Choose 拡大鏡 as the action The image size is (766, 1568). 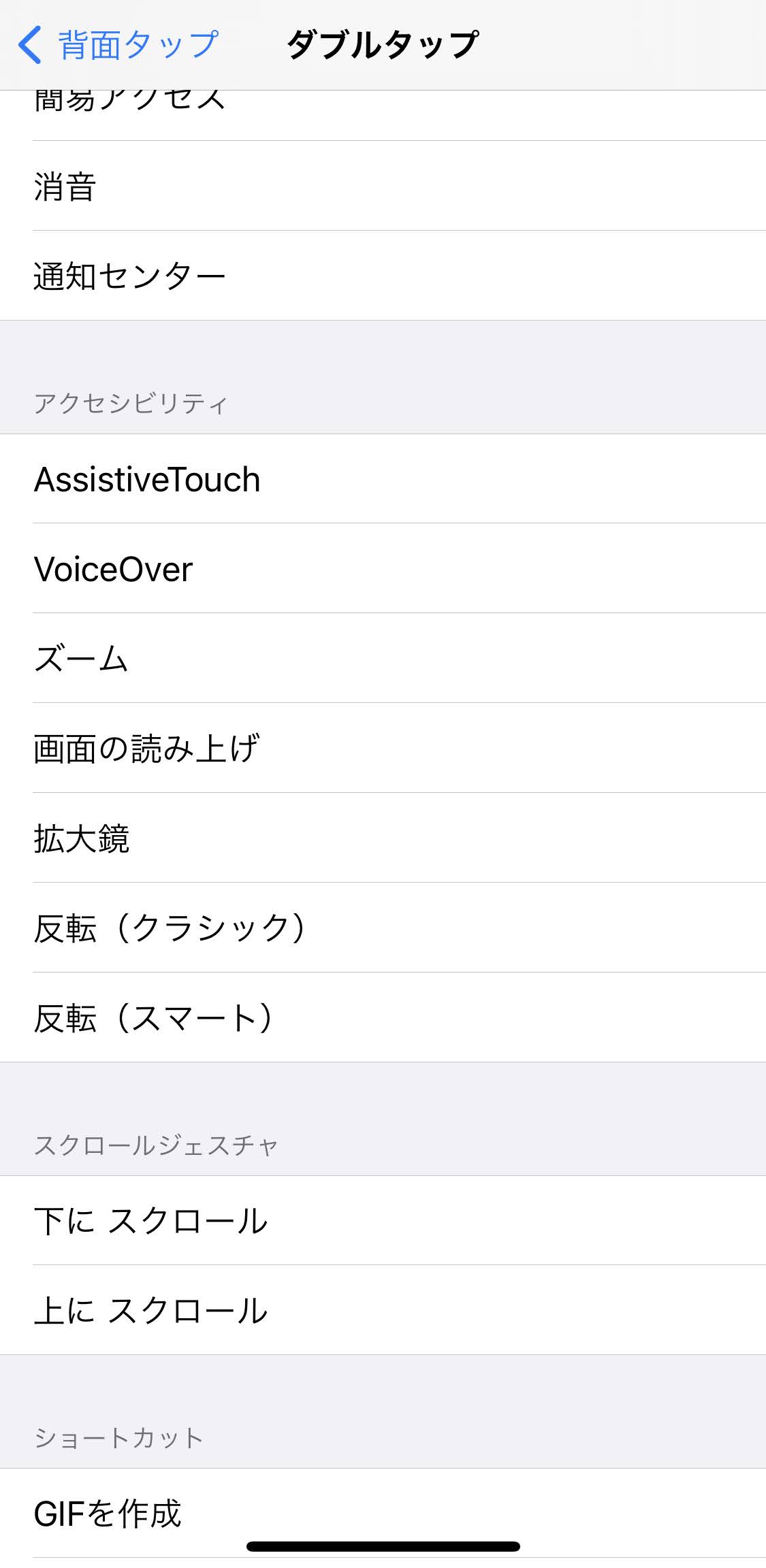point(383,838)
